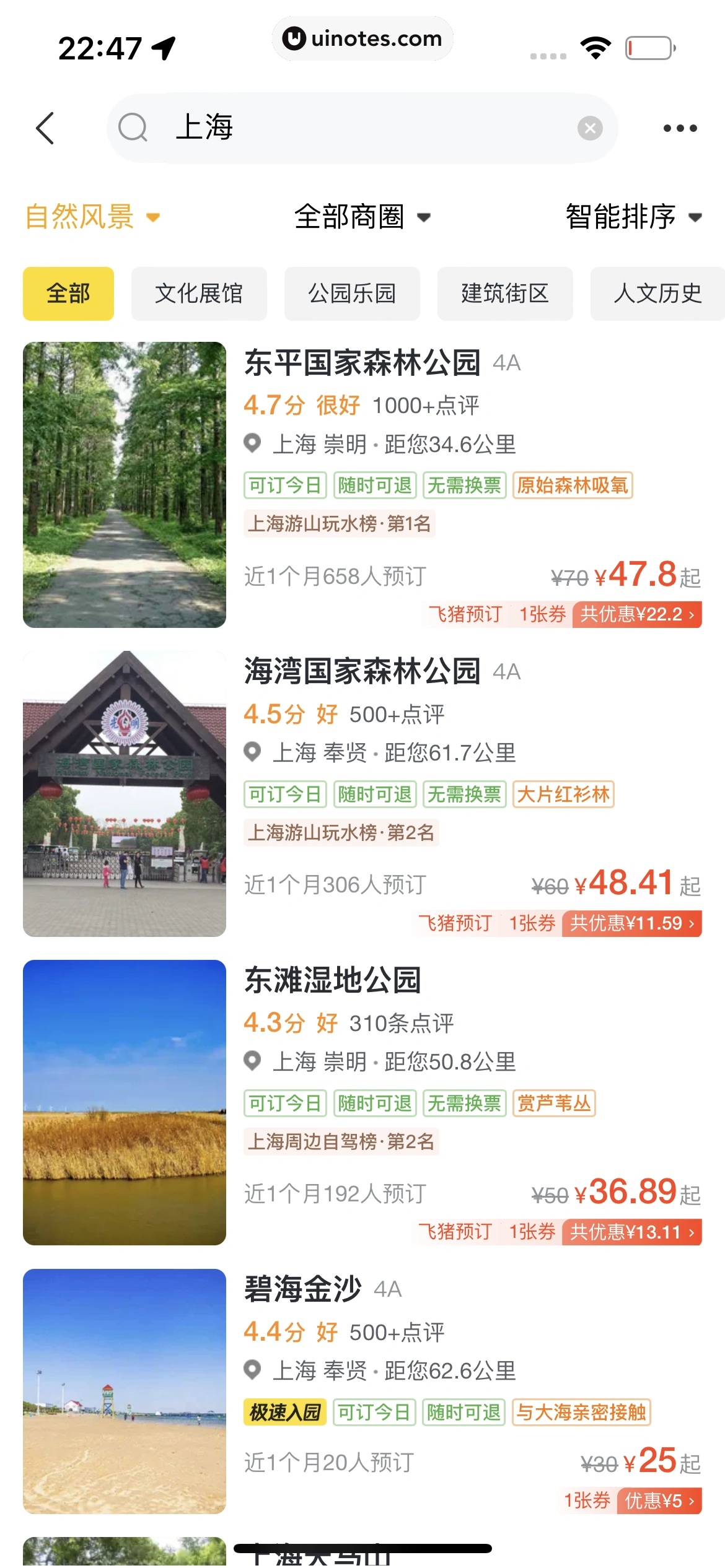Filter by 文化展馆

199,294
